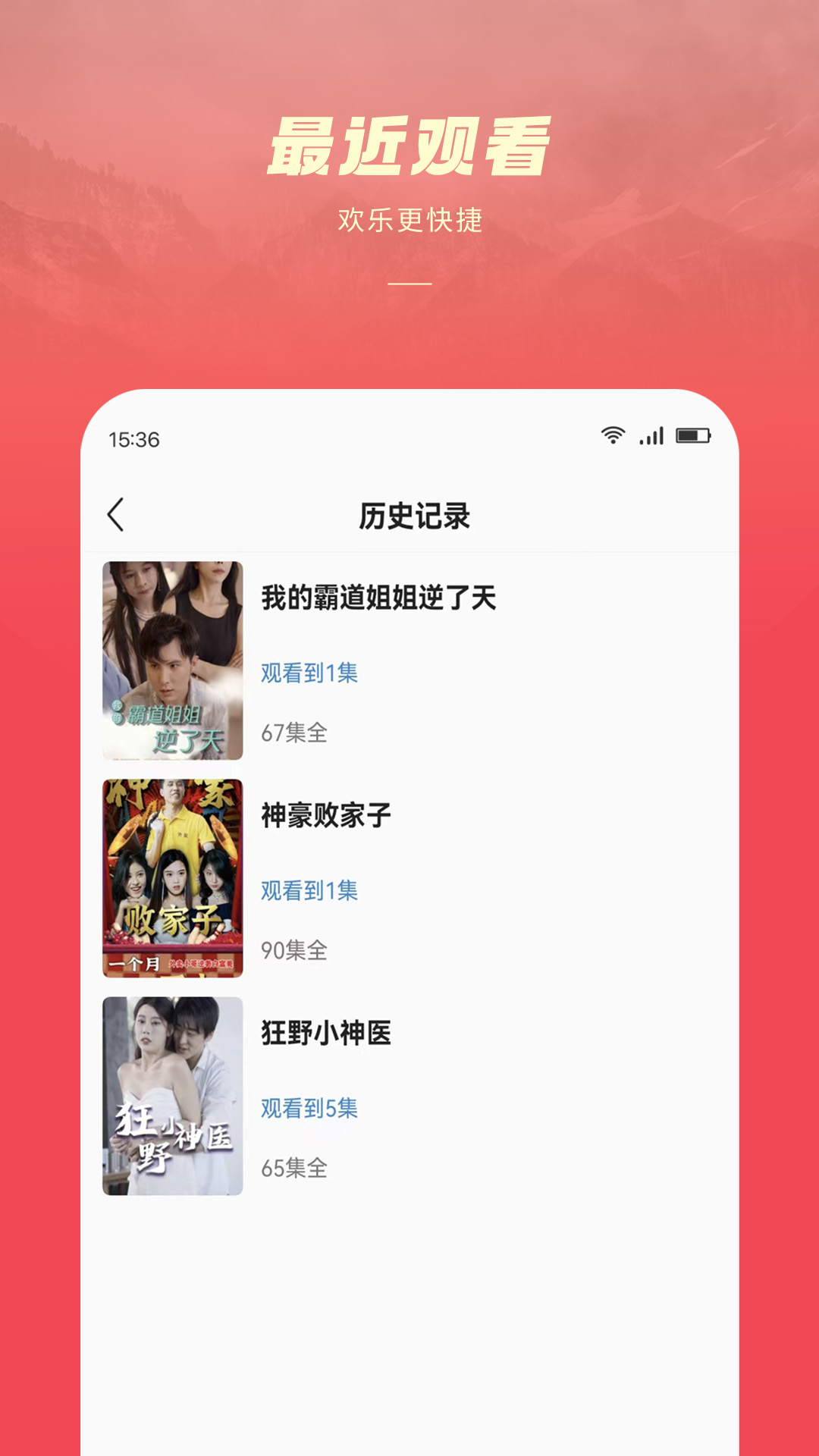This screenshot has width=819, height=1456.
Task: Click 65集全 episode count text
Action: pyautogui.click(x=293, y=1168)
